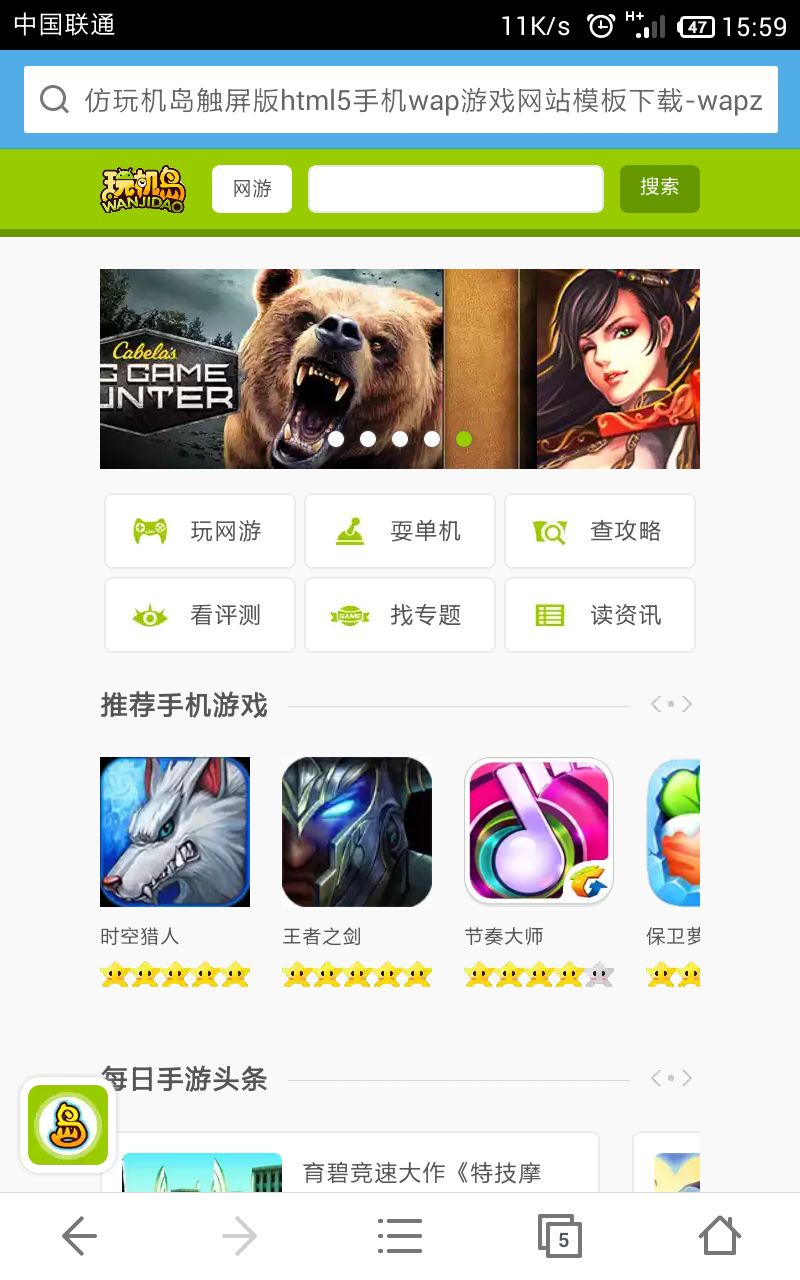Open the 玩网游 section
The height and width of the screenshot is (1280, 800).
(x=200, y=531)
